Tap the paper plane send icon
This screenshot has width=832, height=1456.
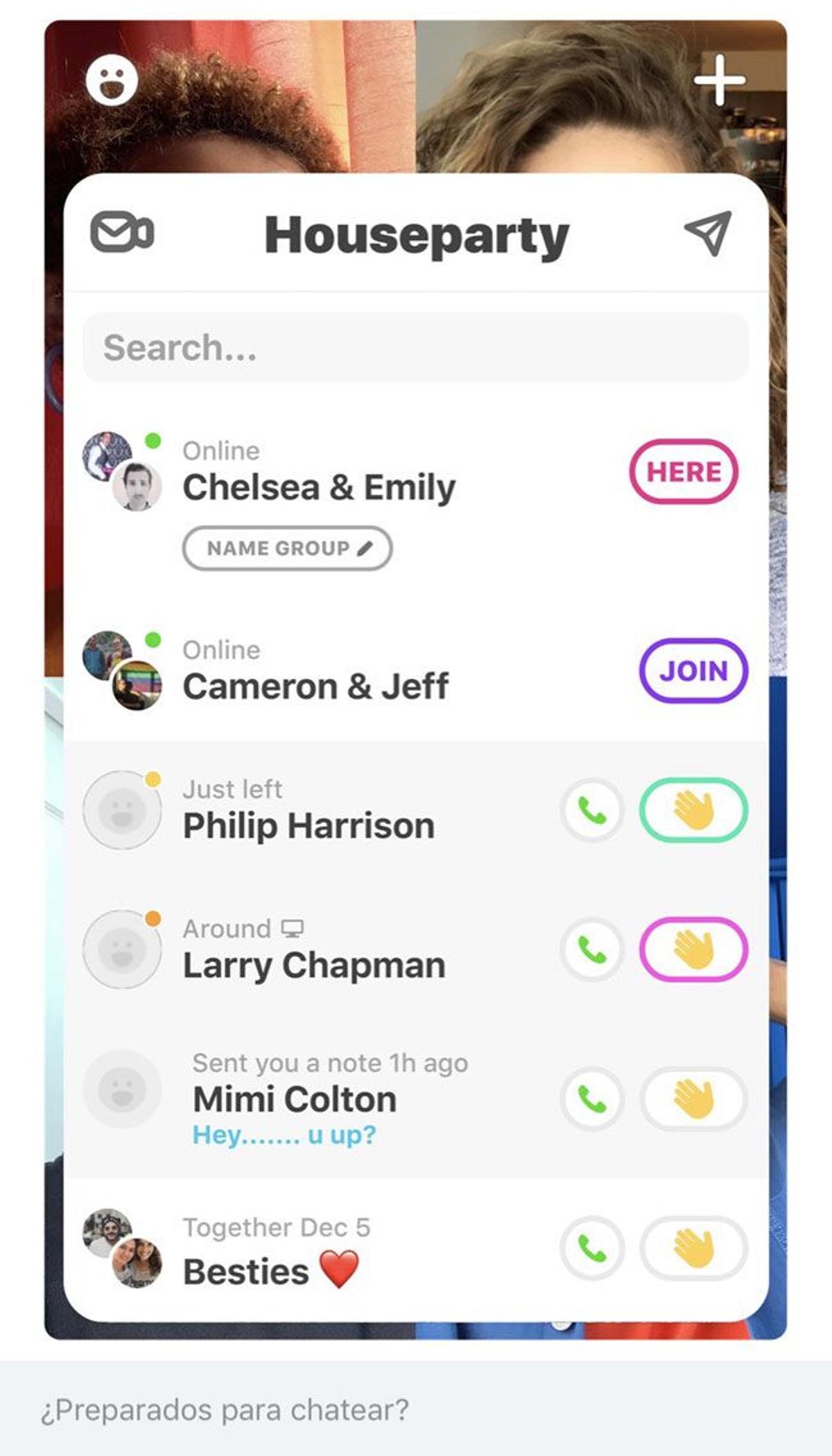coord(708,233)
